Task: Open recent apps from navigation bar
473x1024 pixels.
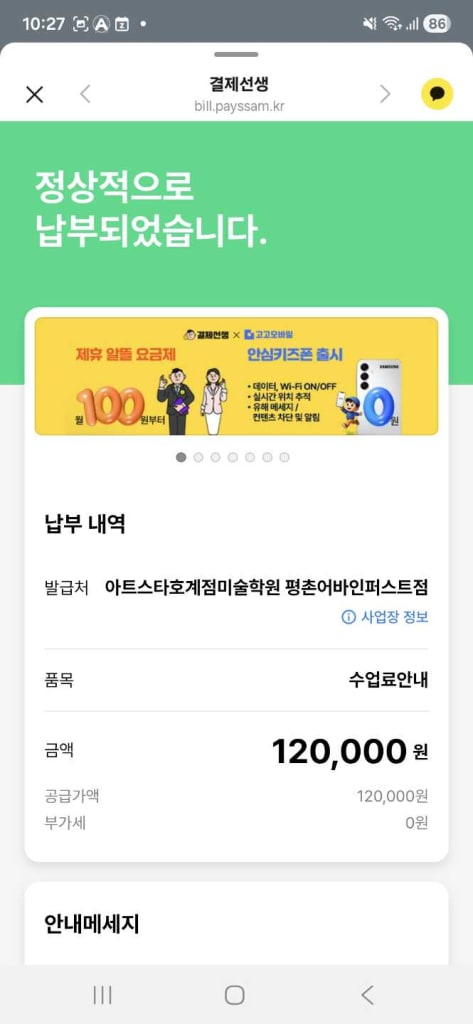Action: coord(103,995)
